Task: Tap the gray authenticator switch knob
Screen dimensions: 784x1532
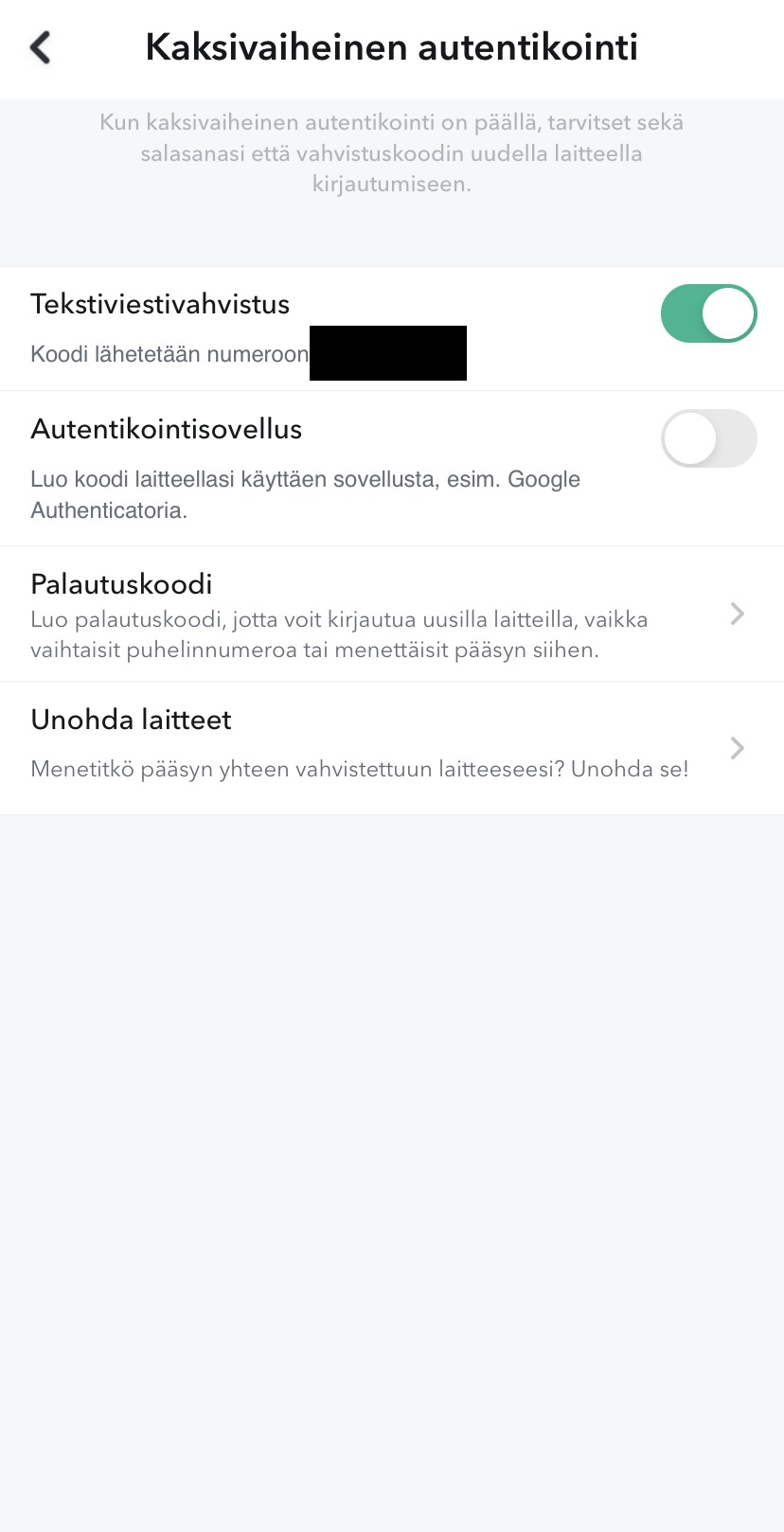Action: click(x=688, y=438)
